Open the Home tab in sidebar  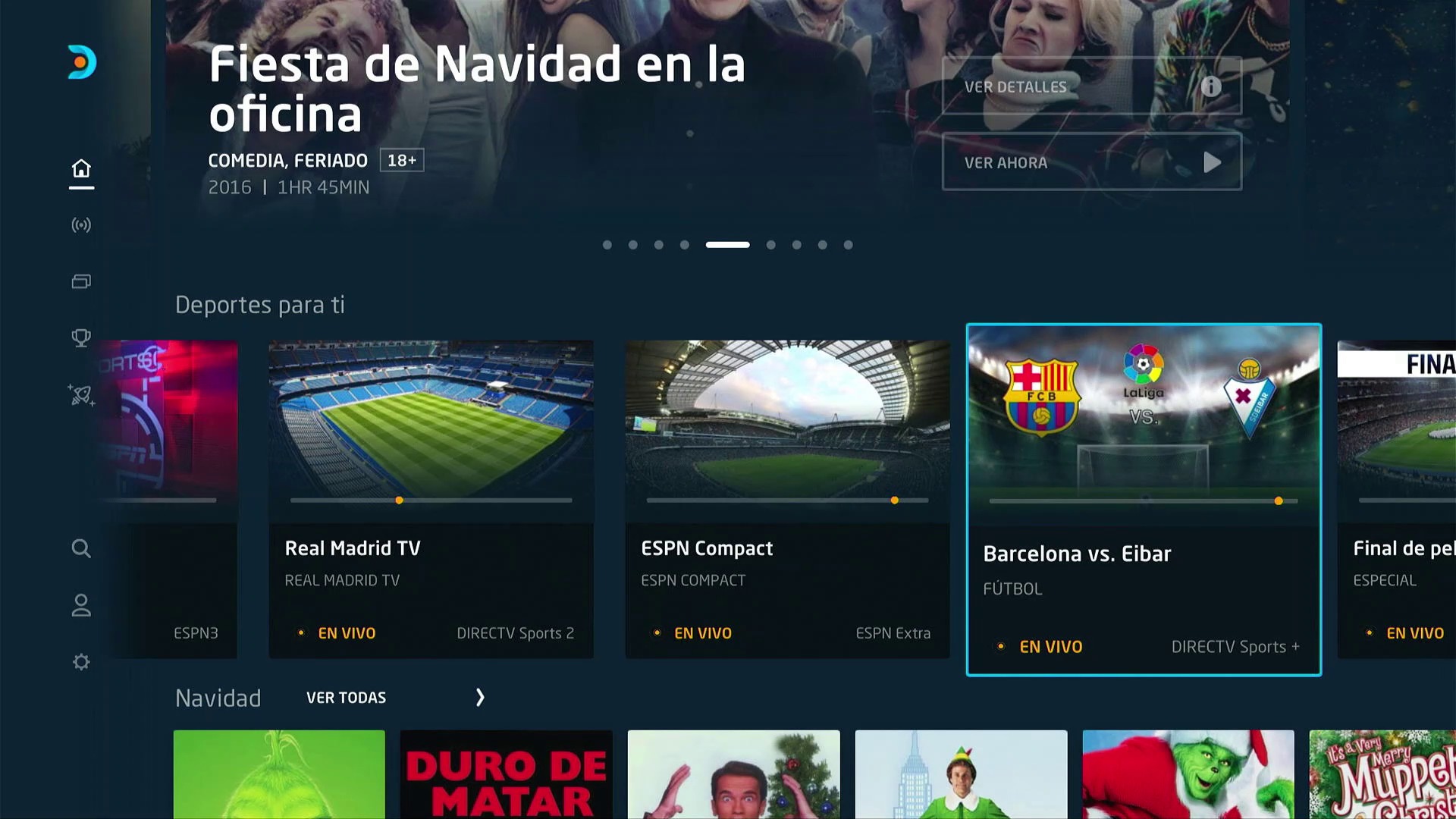pos(81,168)
